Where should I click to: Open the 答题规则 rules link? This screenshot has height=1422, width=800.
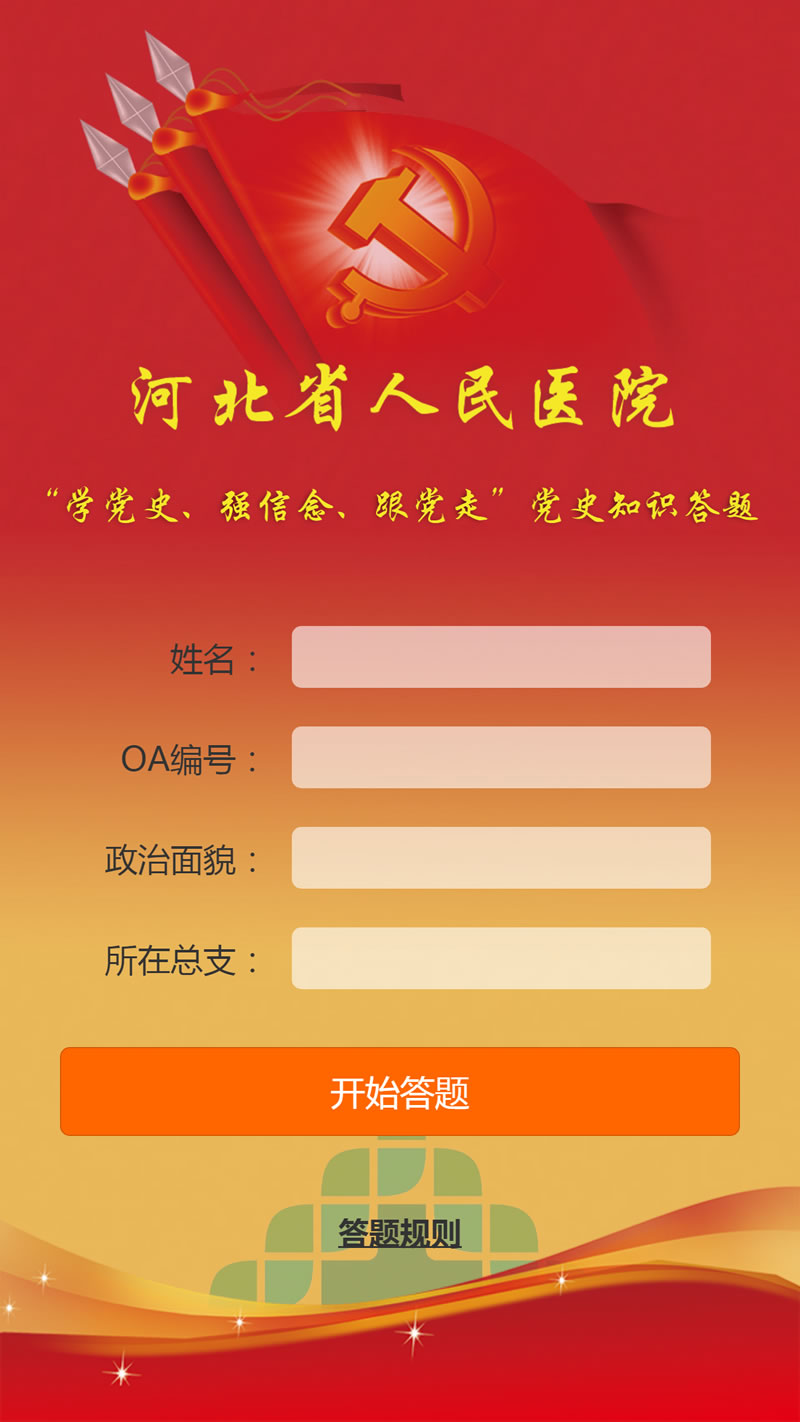pyautogui.click(x=399, y=1234)
